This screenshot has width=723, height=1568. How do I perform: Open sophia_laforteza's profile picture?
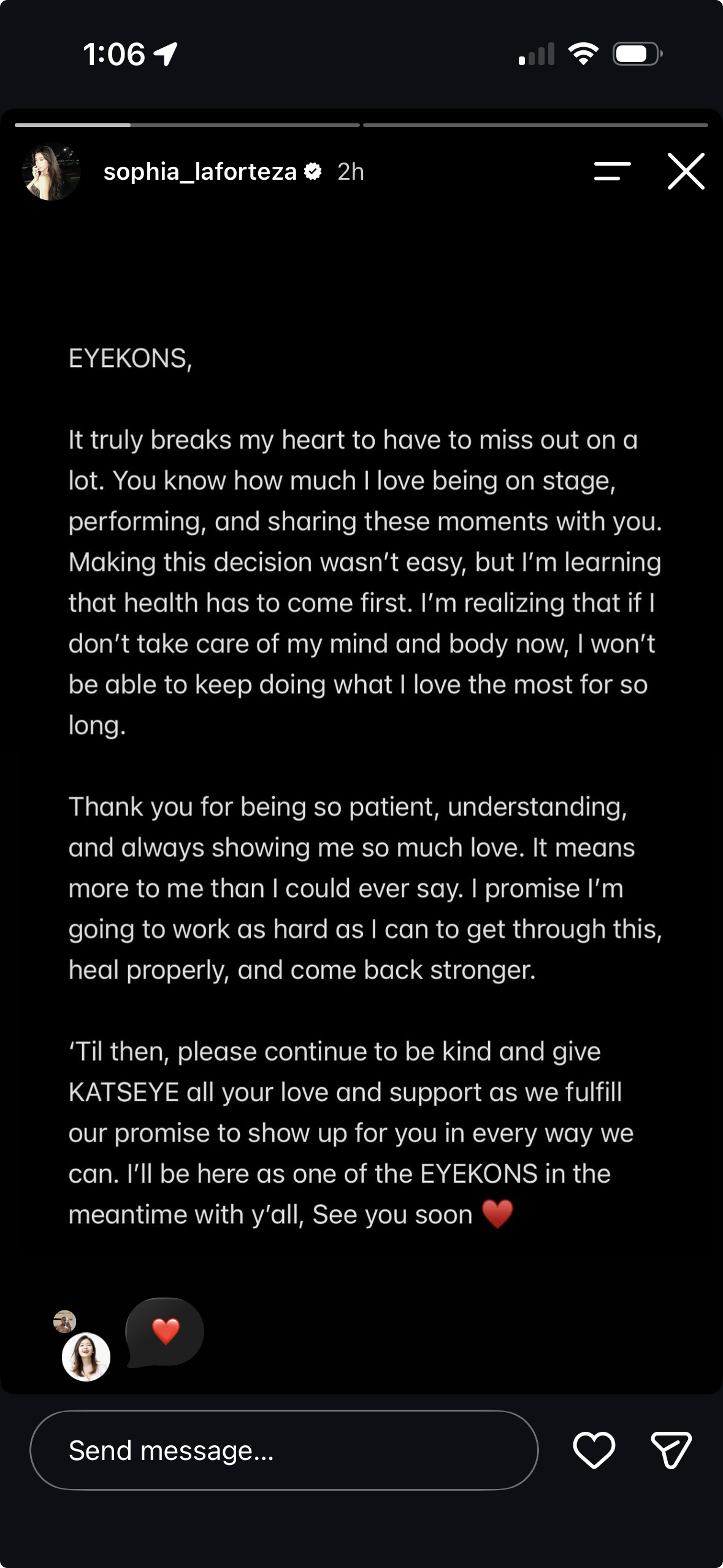[x=52, y=171]
